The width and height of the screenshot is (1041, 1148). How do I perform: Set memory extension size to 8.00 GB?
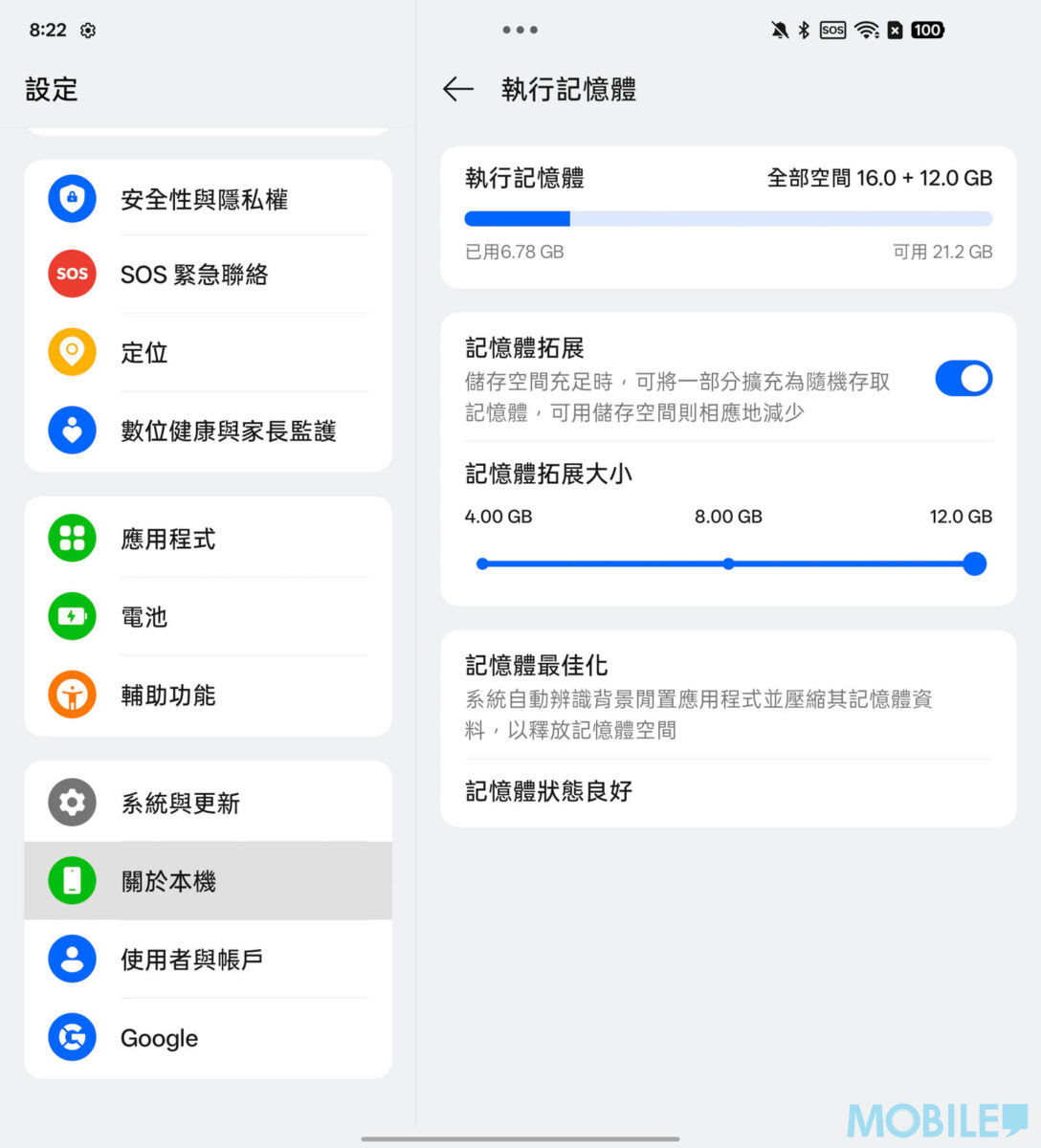(728, 564)
